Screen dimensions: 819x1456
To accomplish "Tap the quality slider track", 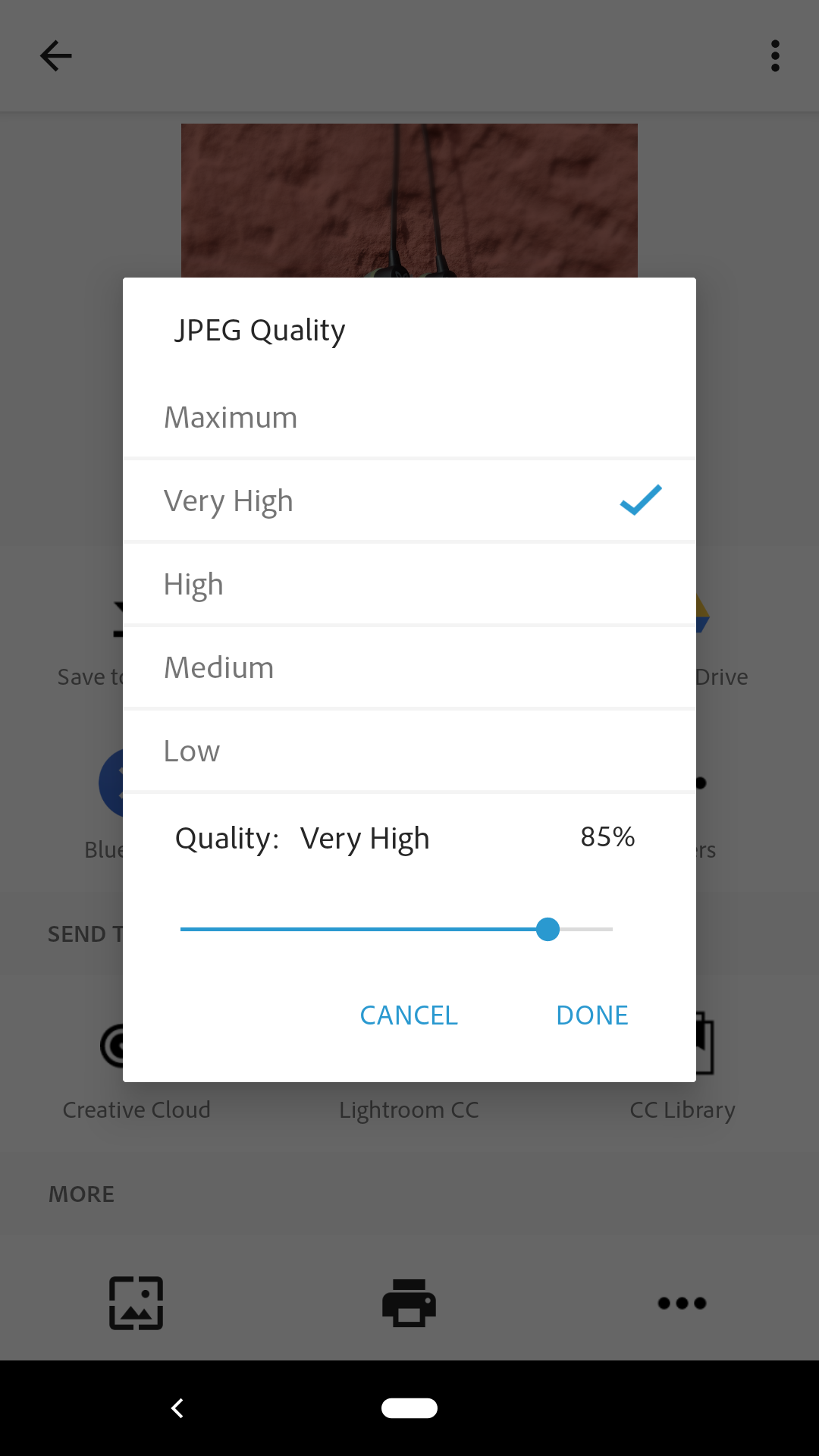I will point(397,929).
